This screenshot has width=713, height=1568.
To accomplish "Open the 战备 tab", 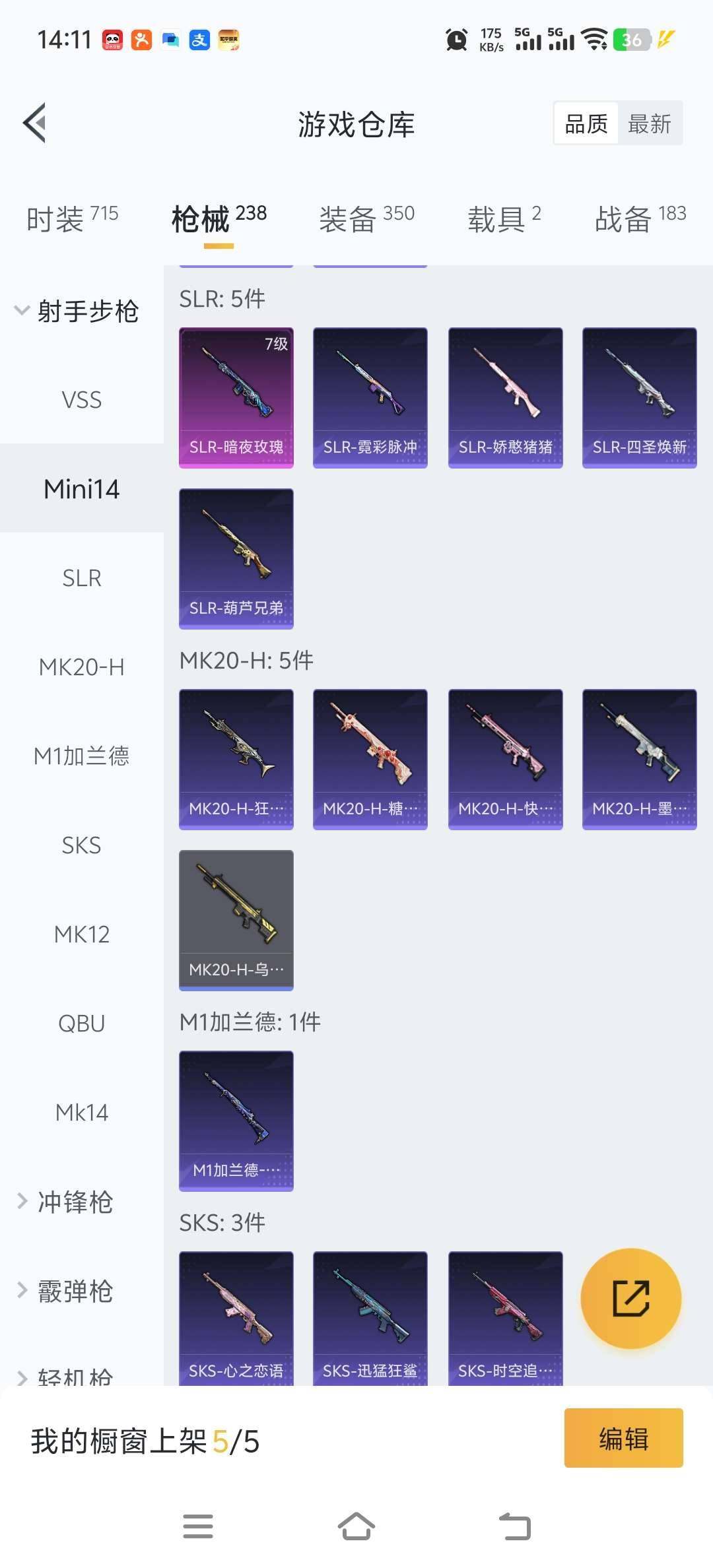I will (x=640, y=218).
